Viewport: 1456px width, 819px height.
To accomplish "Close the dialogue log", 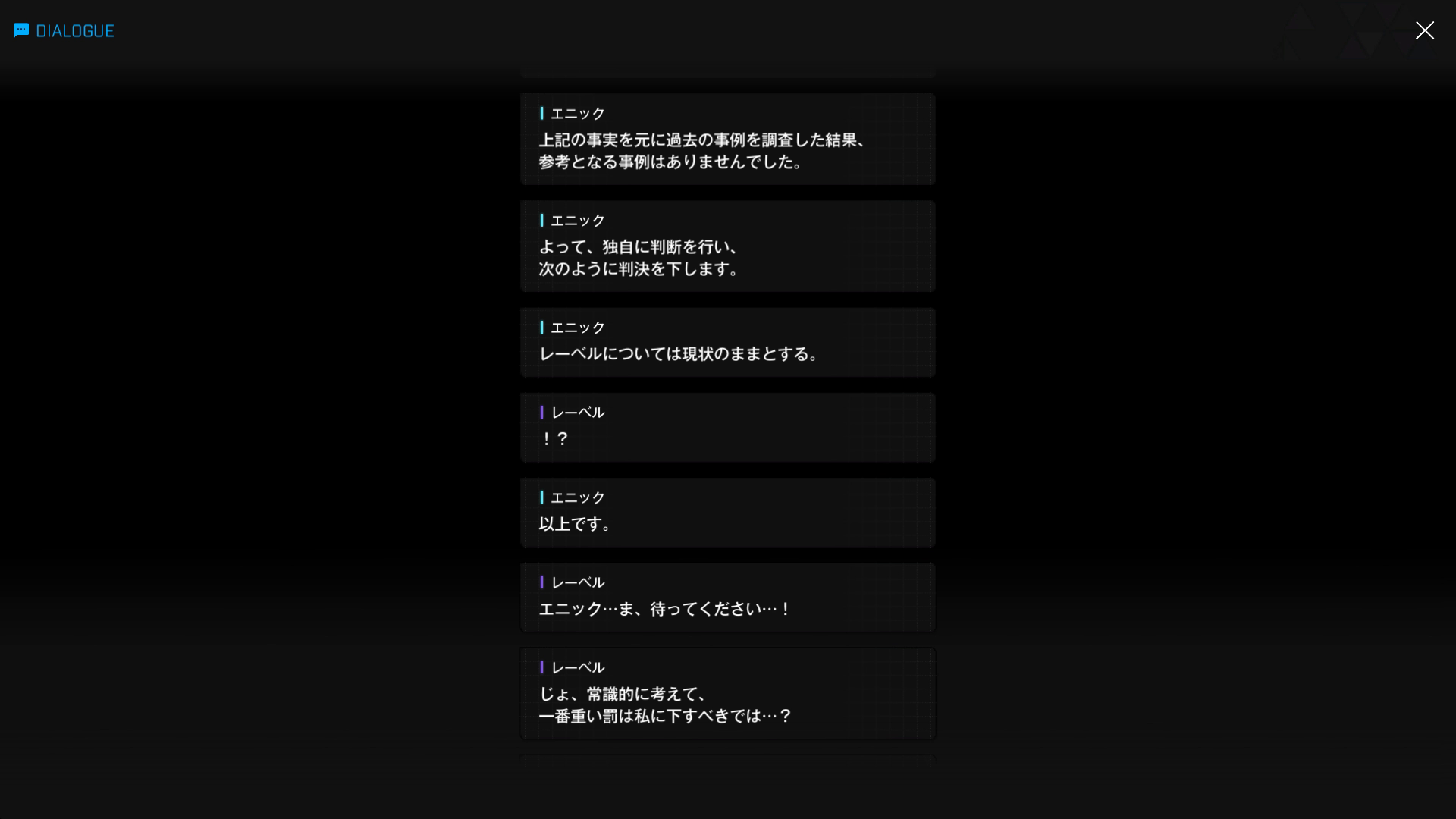I will pos(1424,30).
